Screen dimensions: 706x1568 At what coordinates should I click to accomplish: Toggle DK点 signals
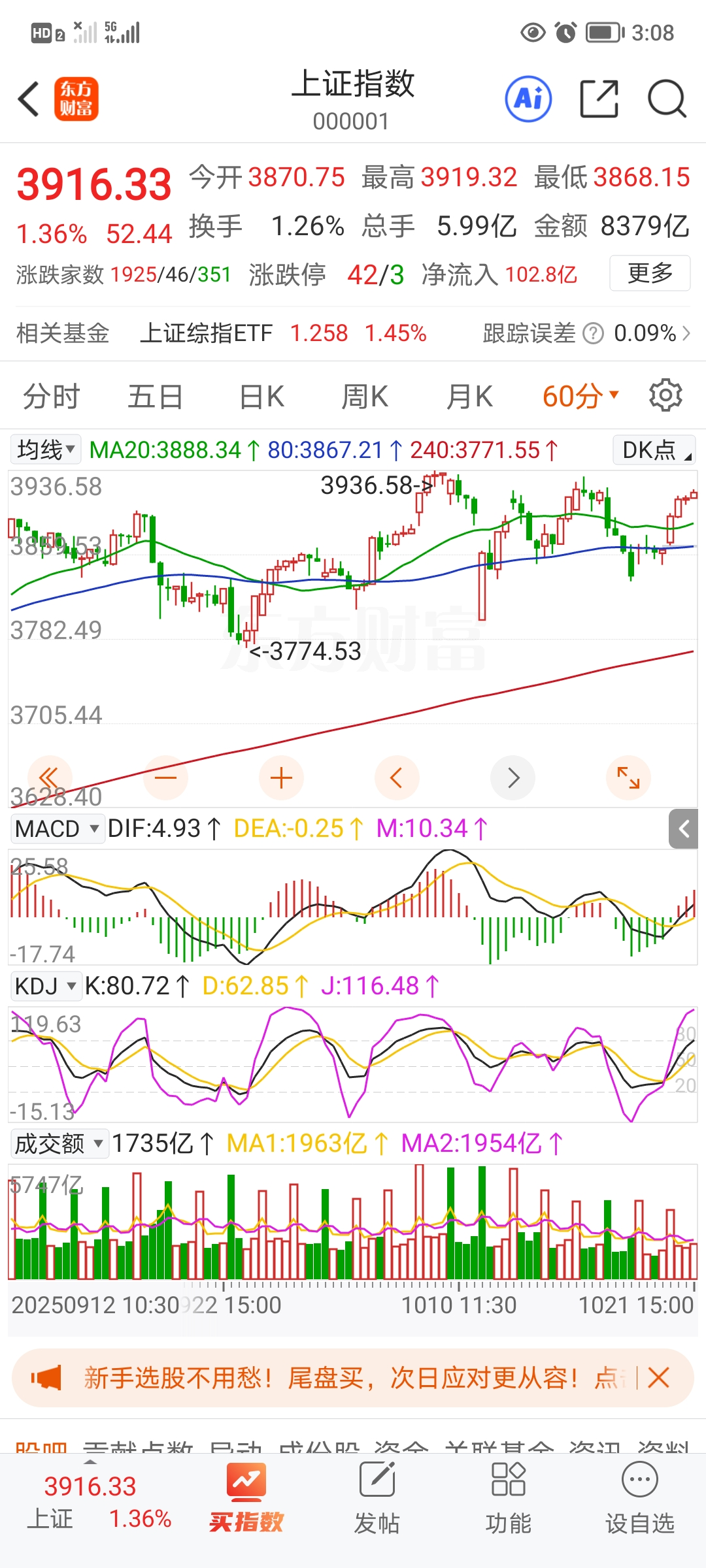[x=654, y=450]
